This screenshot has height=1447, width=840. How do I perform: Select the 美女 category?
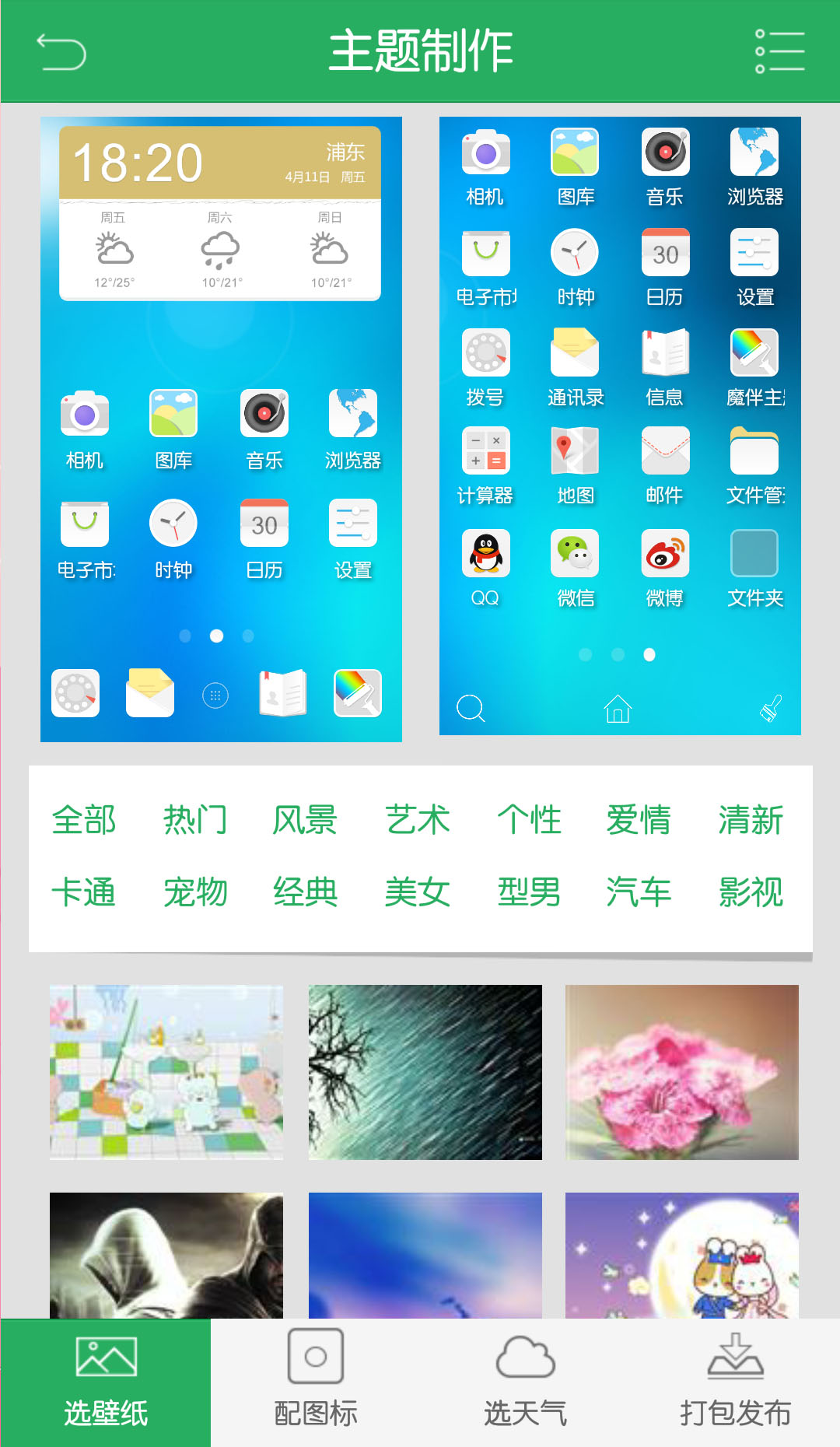point(418,892)
